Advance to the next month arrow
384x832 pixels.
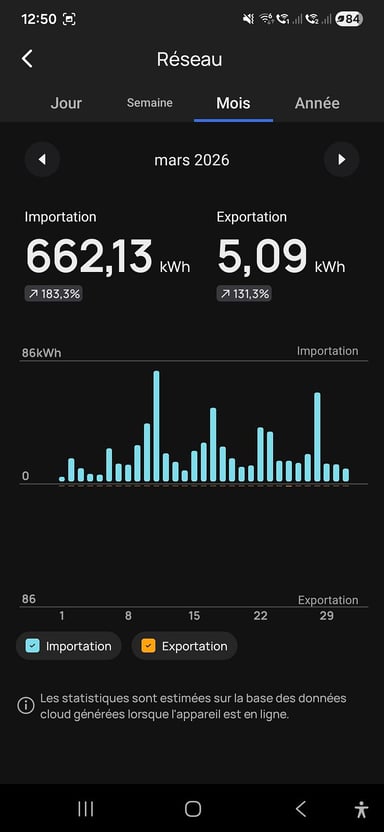click(x=342, y=159)
